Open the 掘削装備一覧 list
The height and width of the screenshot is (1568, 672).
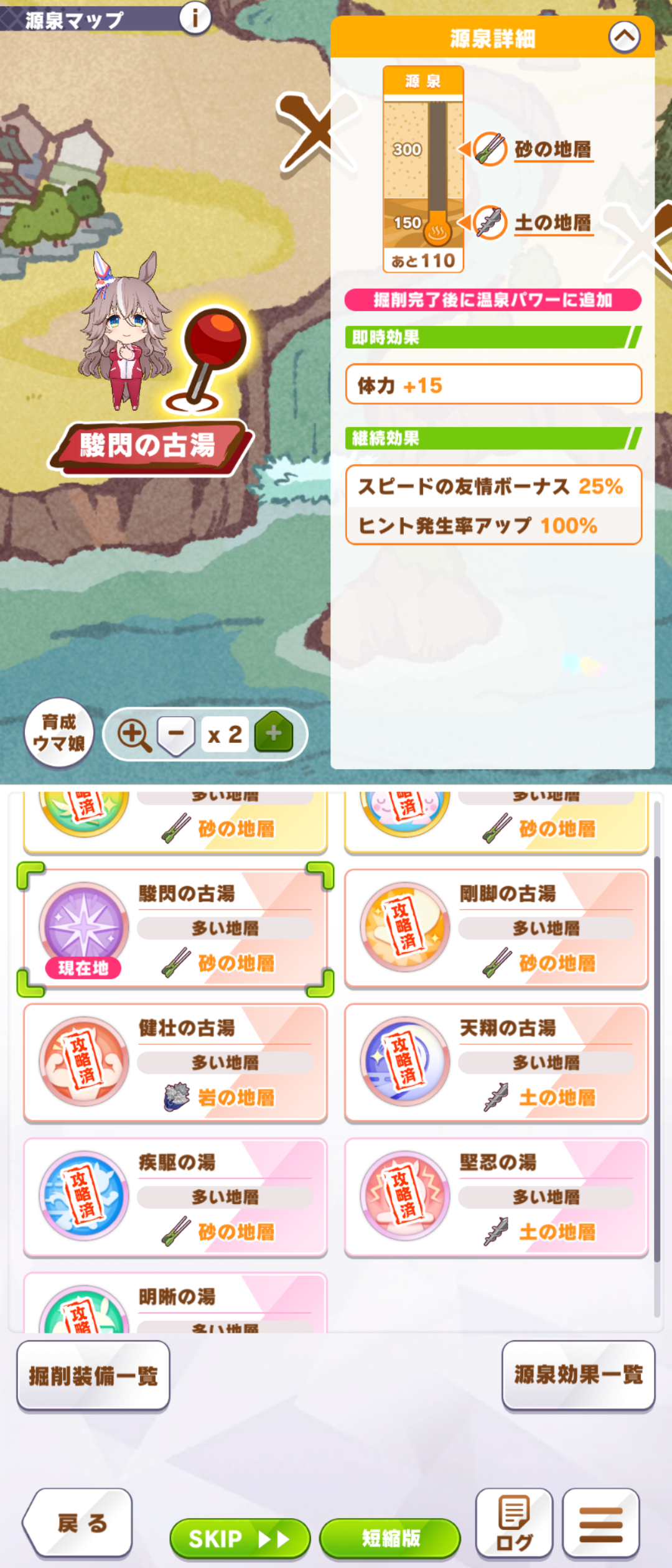93,1376
